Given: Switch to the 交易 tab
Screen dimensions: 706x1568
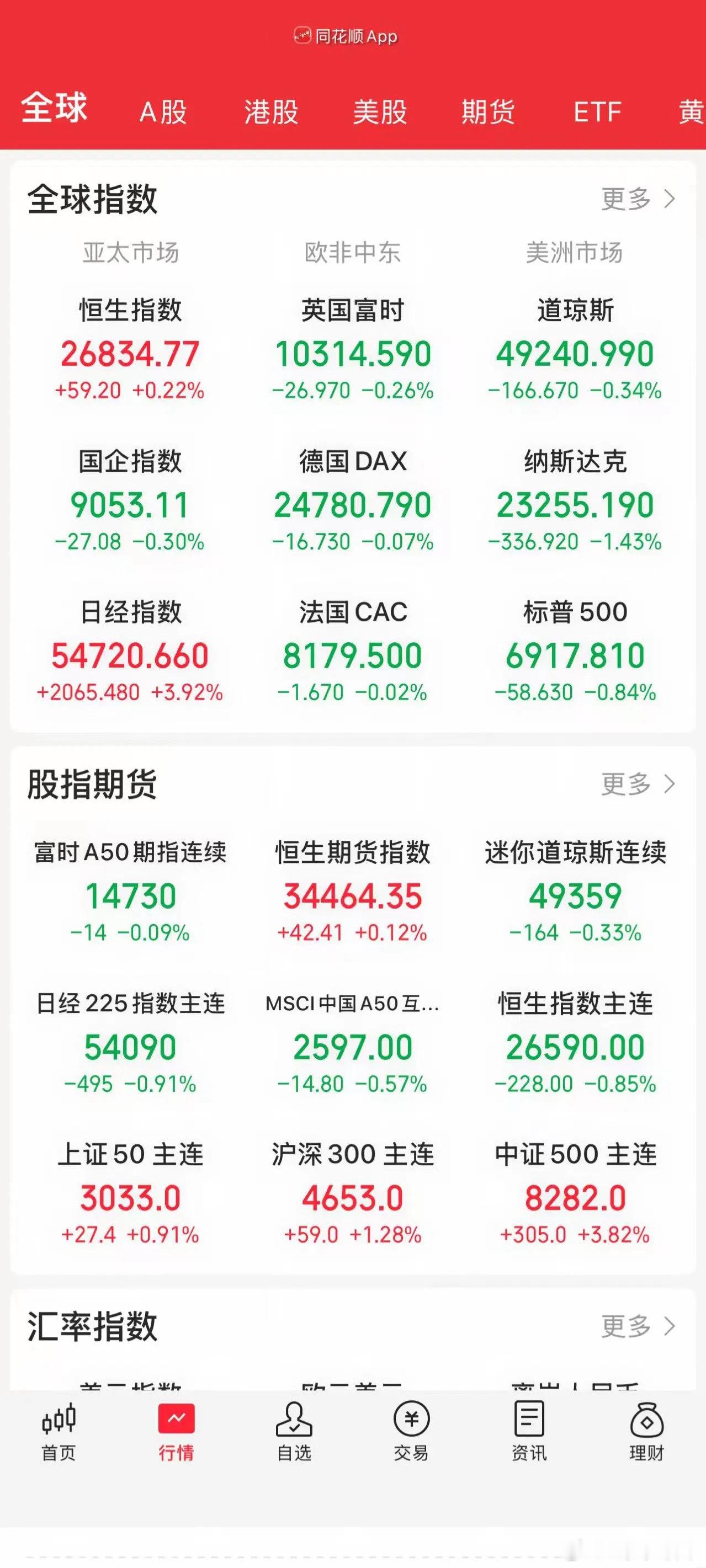Looking at the screenshot, I should 411,1432.
